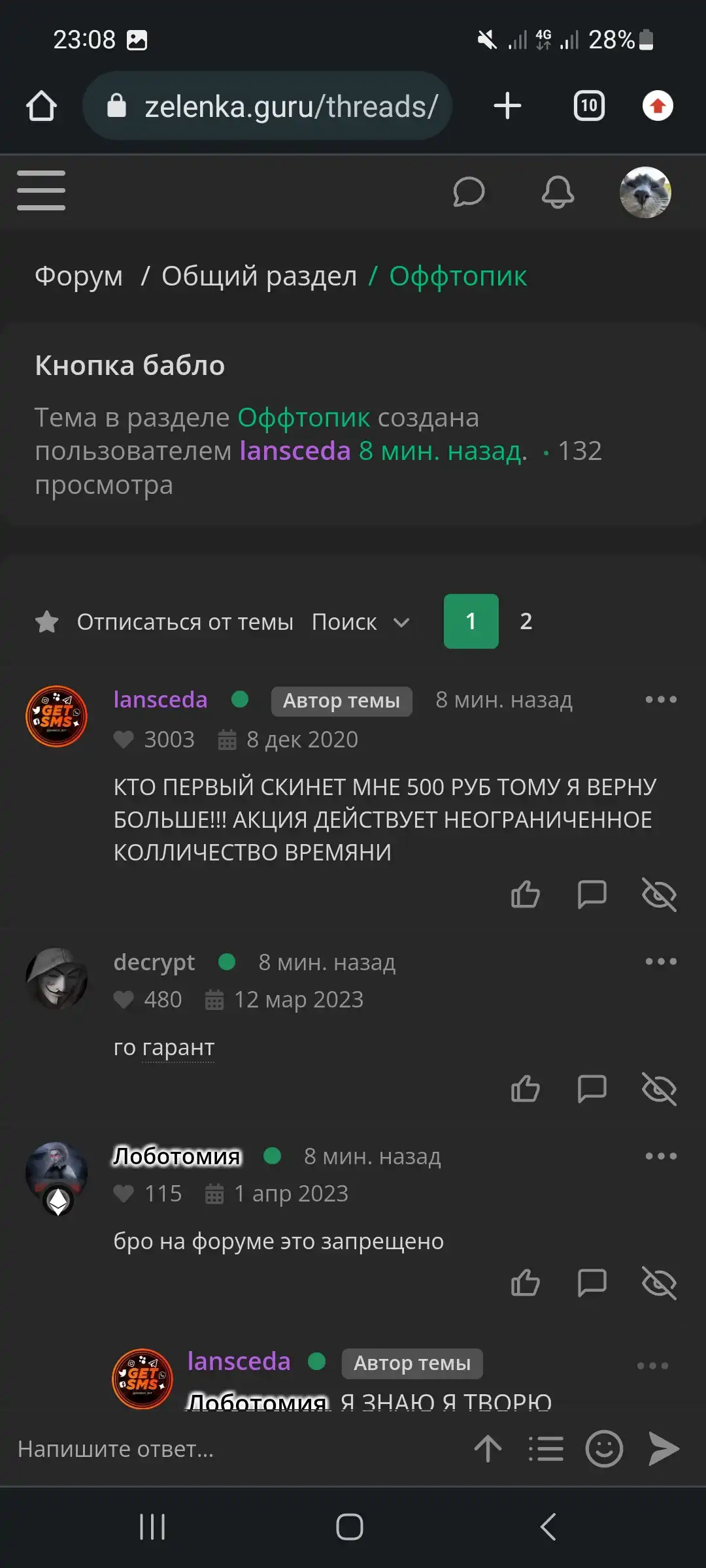Screen dimensions: 706x1568
Task: Open lansceda's profile from the first post
Action: 160,700
